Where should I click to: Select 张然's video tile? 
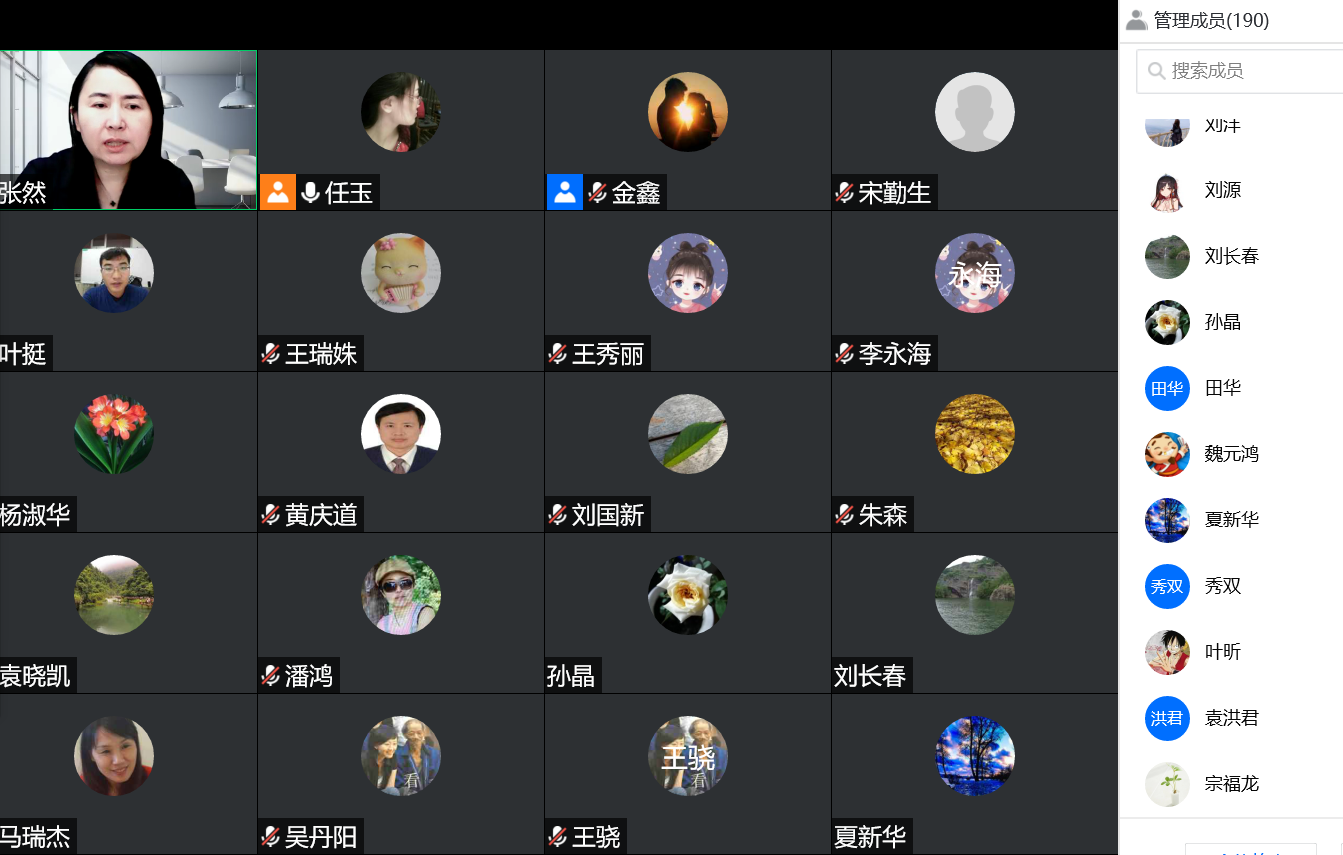[128, 130]
